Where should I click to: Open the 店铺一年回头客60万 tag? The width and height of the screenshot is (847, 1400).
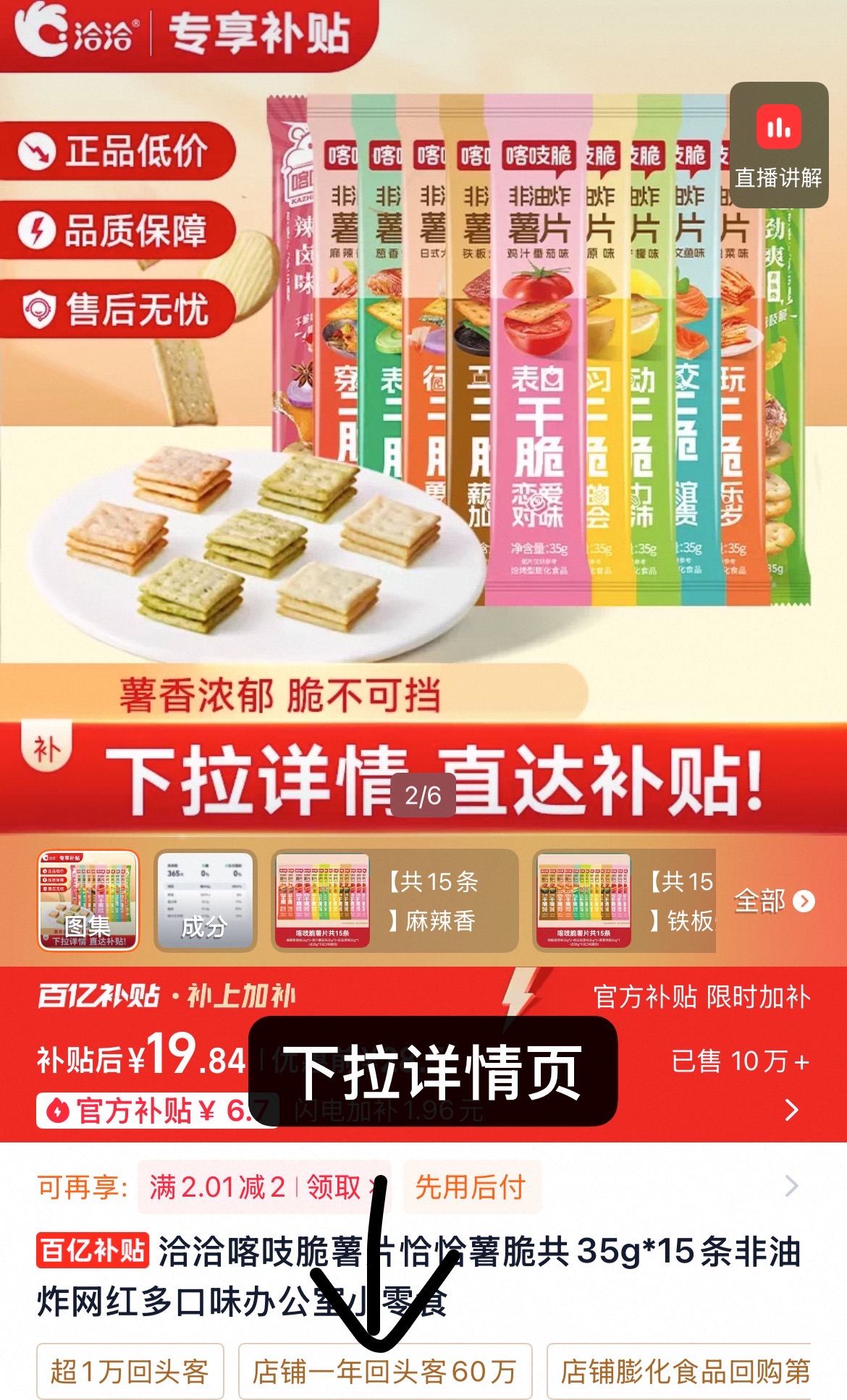point(385,1371)
